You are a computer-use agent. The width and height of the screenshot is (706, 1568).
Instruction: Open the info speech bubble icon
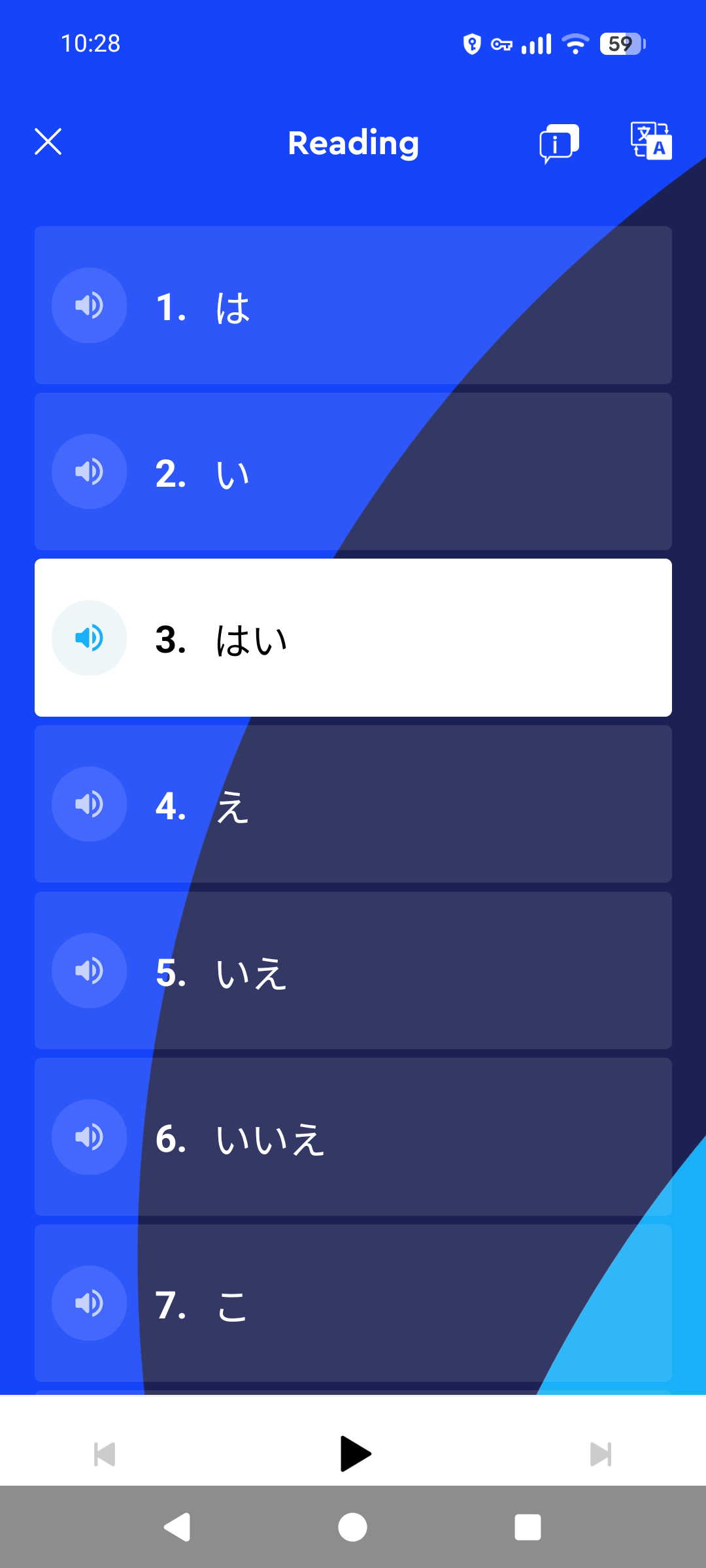point(559,143)
